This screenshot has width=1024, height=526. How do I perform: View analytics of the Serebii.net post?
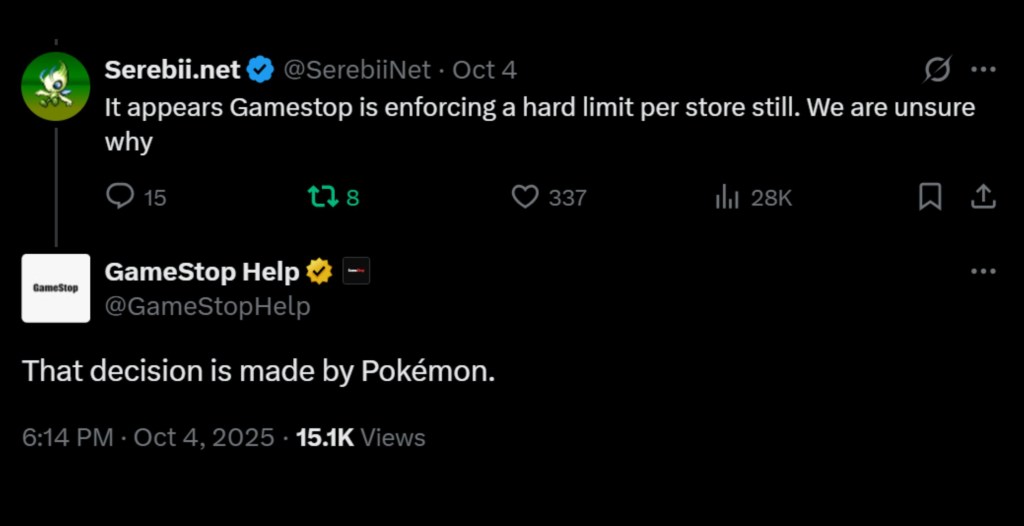pyautogui.click(x=726, y=197)
